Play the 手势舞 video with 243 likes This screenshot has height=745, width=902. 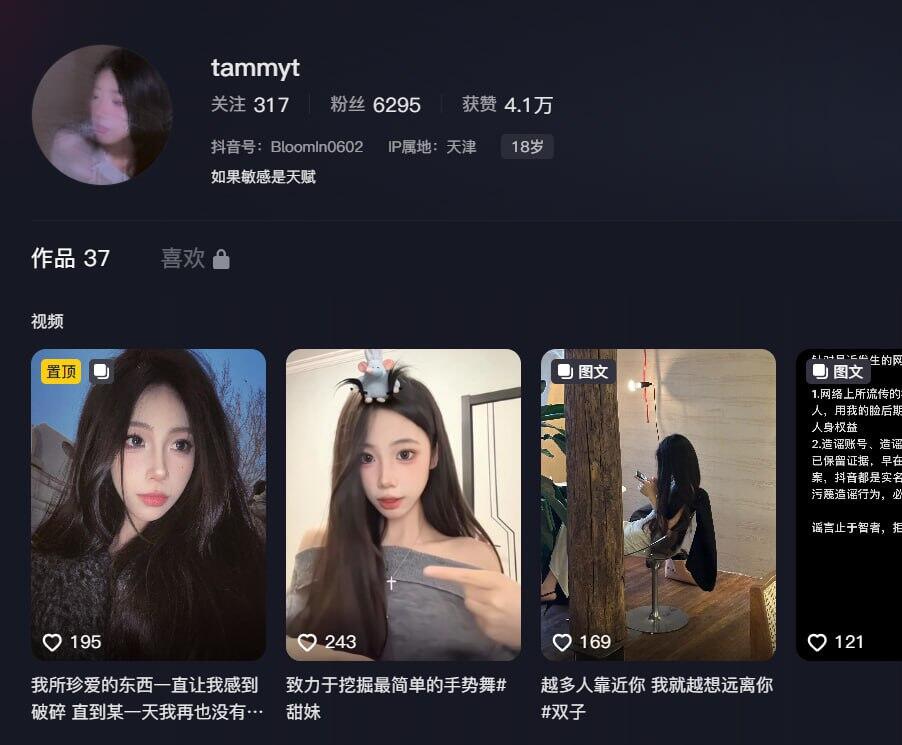[403, 504]
